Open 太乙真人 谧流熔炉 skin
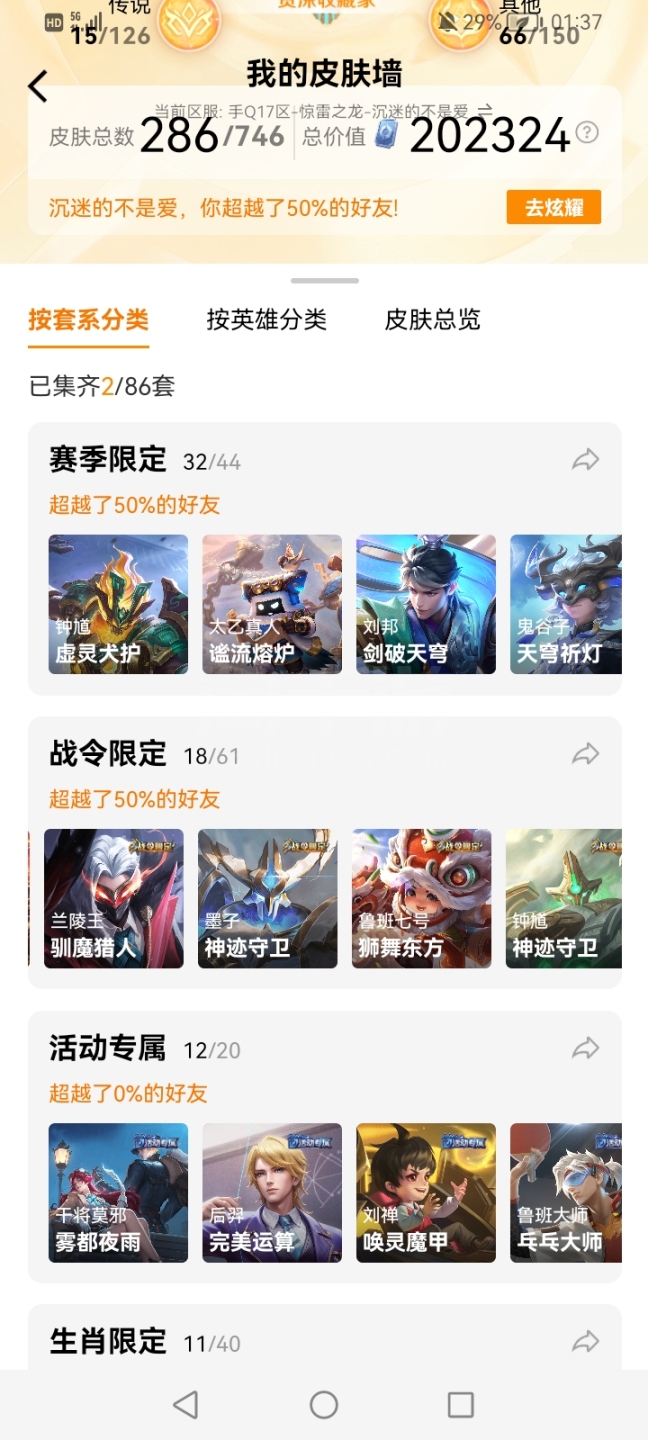Screen dimensions: 648x1440 pyautogui.click(x=272, y=604)
